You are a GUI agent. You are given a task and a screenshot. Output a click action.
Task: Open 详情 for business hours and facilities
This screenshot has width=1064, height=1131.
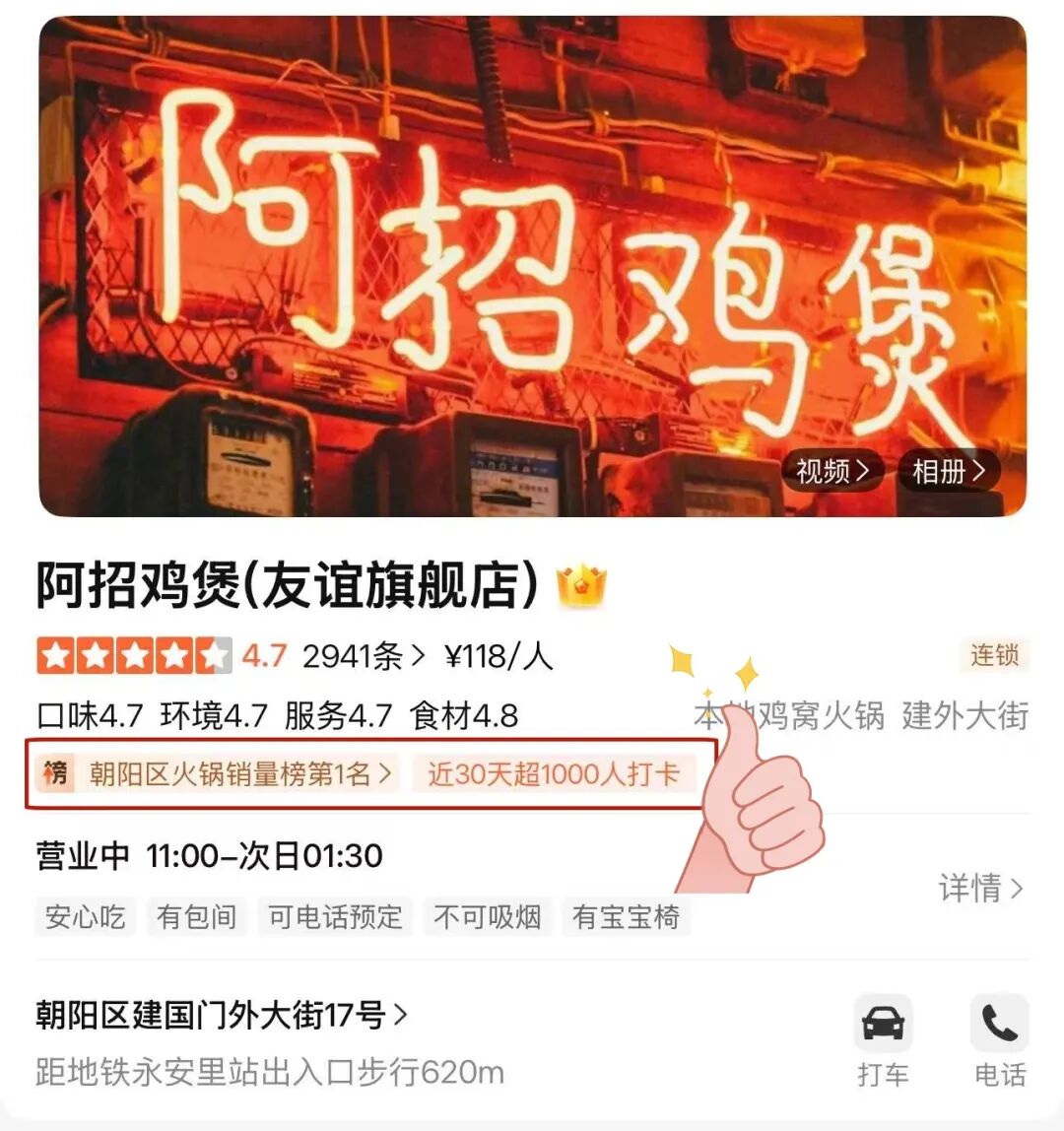981,888
